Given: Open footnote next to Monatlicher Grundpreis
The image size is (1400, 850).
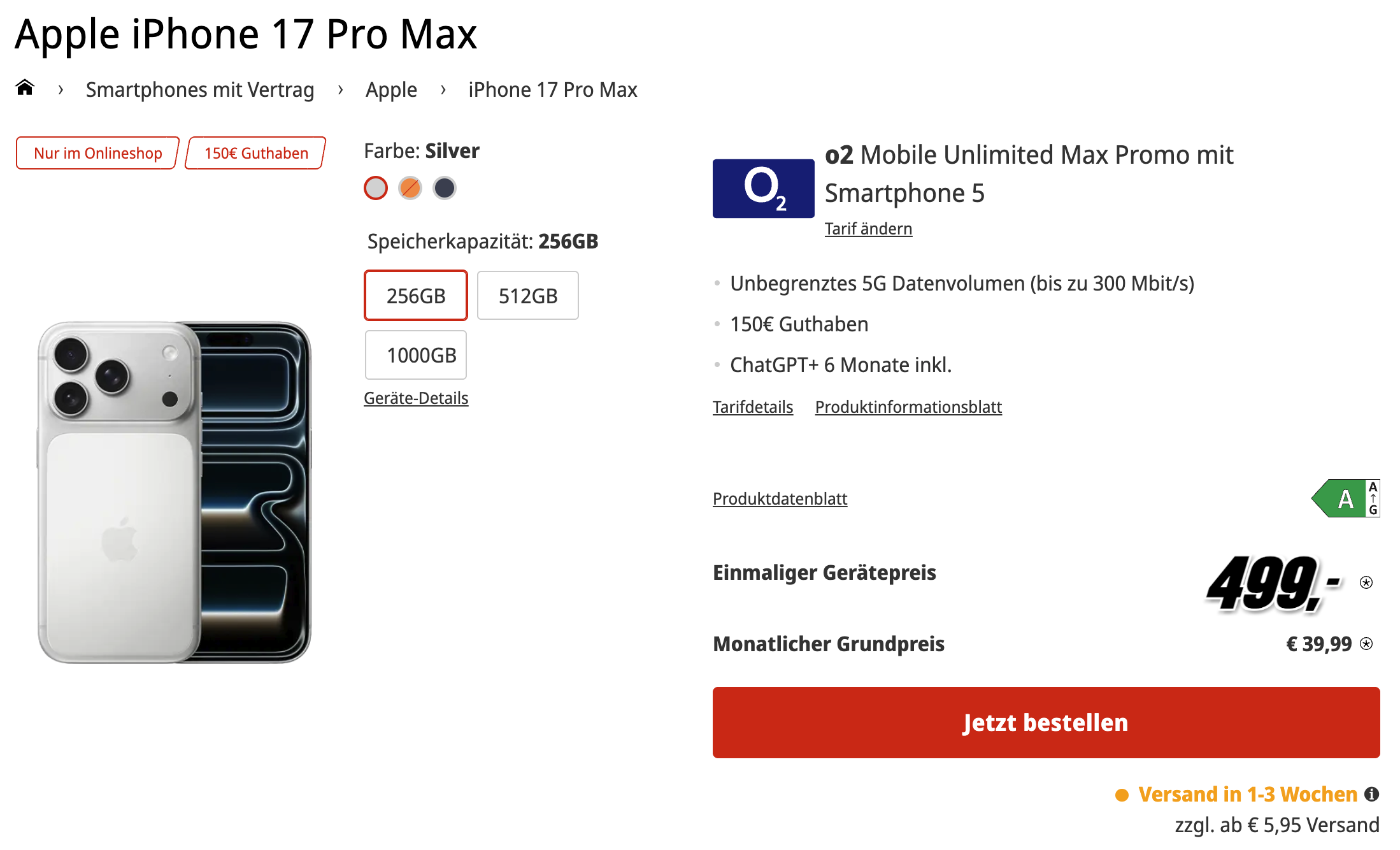Looking at the screenshot, I should tap(1366, 644).
